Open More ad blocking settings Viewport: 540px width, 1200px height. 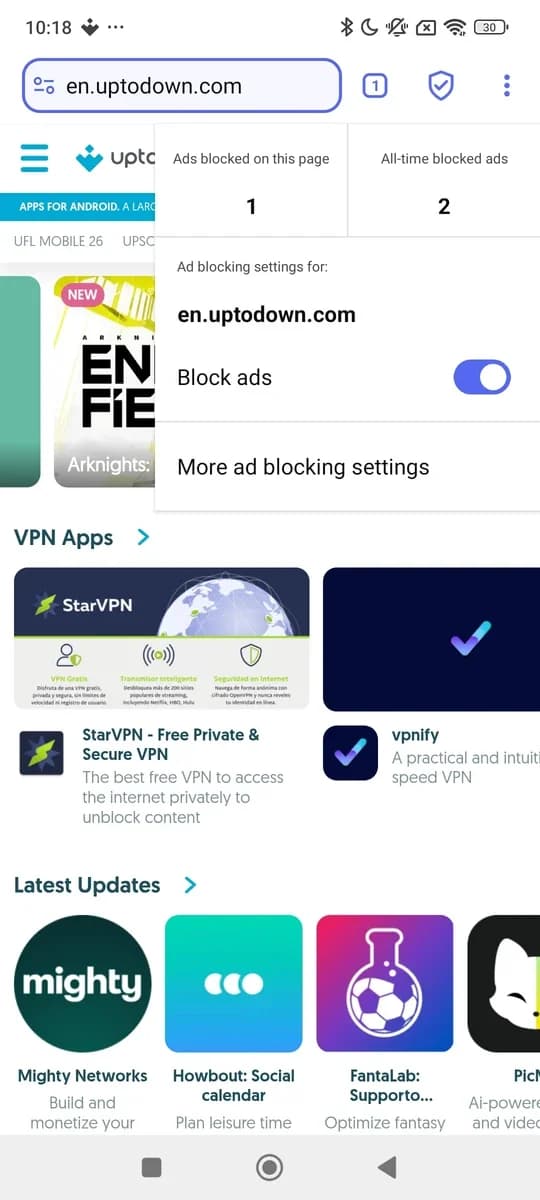[x=303, y=467]
